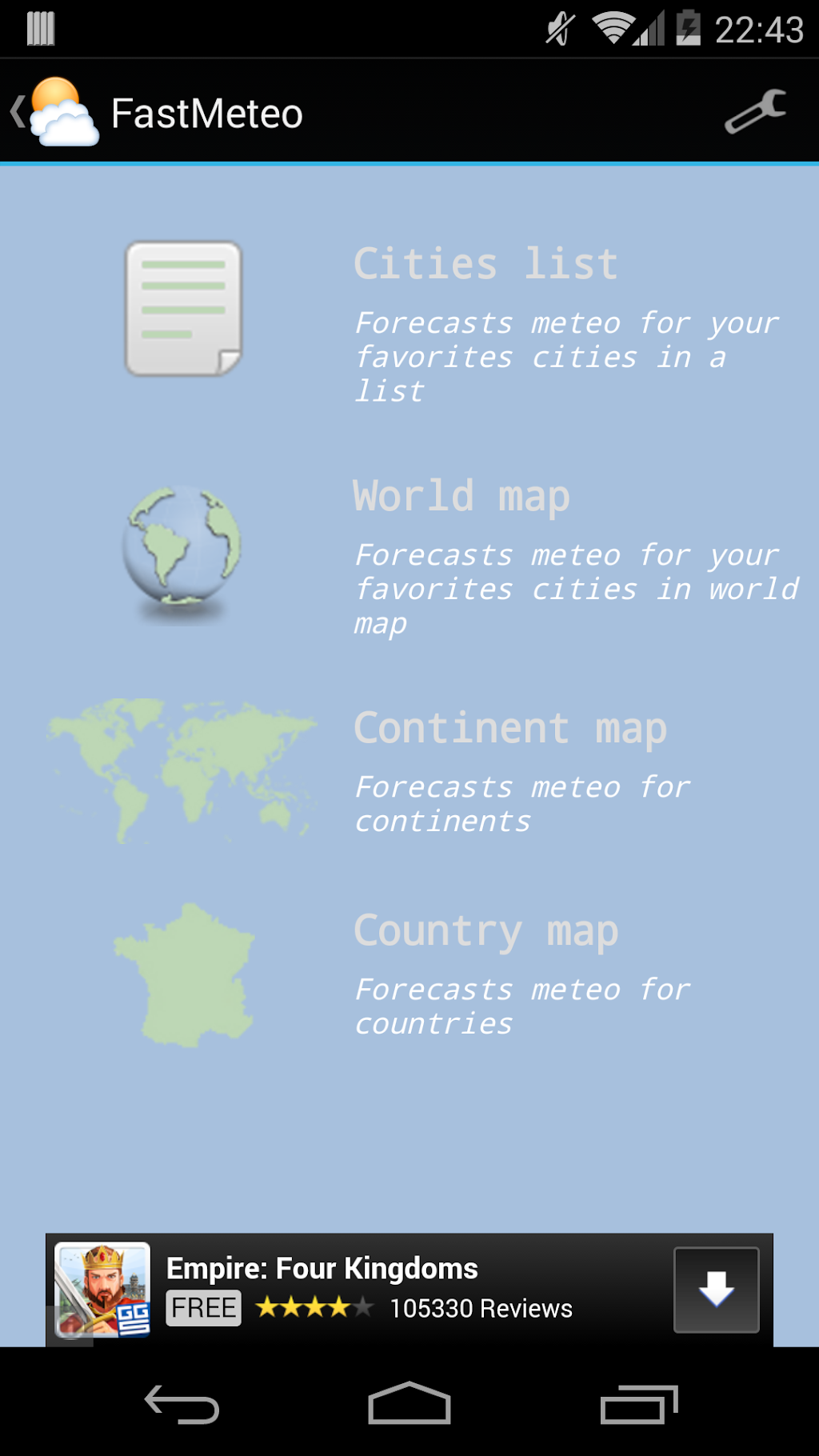The image size is (819, 1456).
Task: Open the settings wrench icon
Action: point(755,112)
